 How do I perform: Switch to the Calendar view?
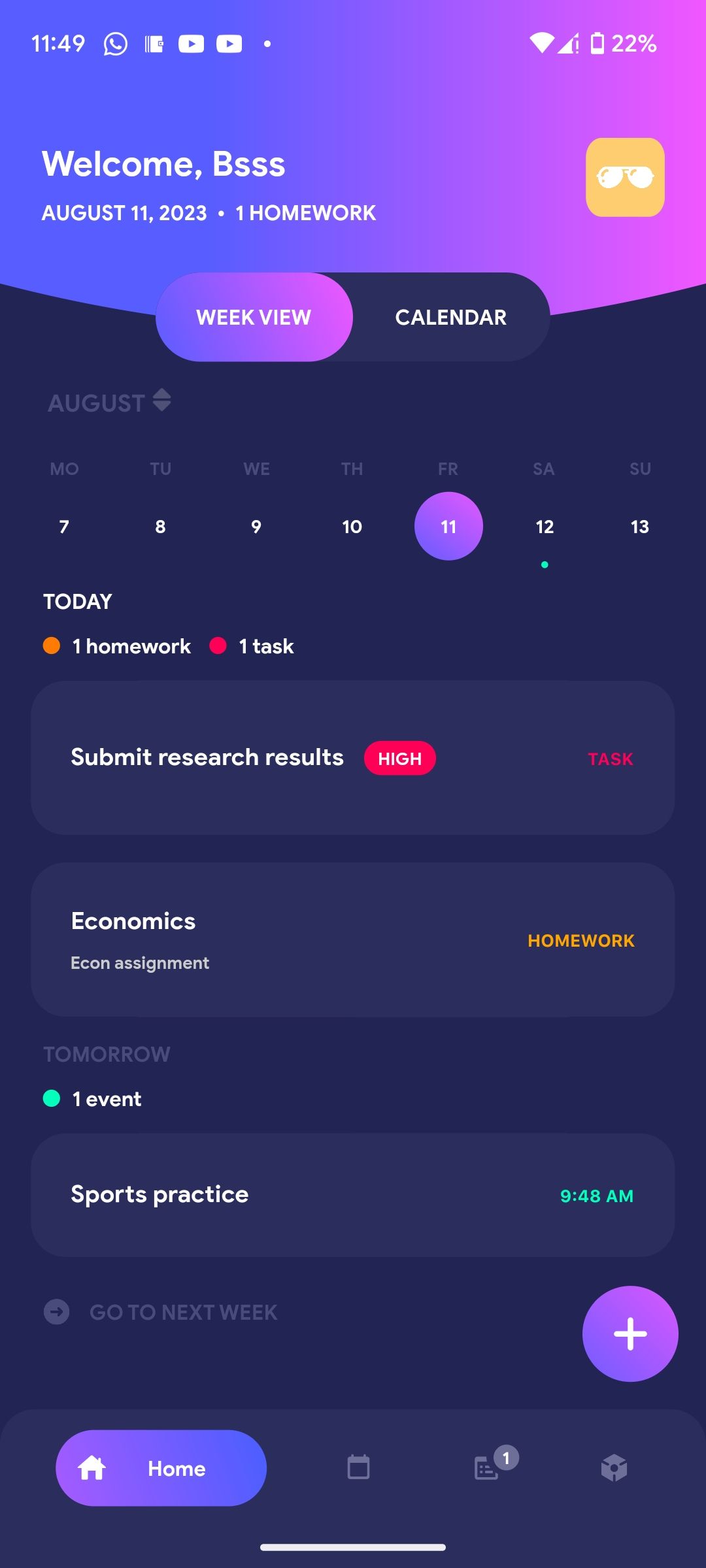point(450,318)
